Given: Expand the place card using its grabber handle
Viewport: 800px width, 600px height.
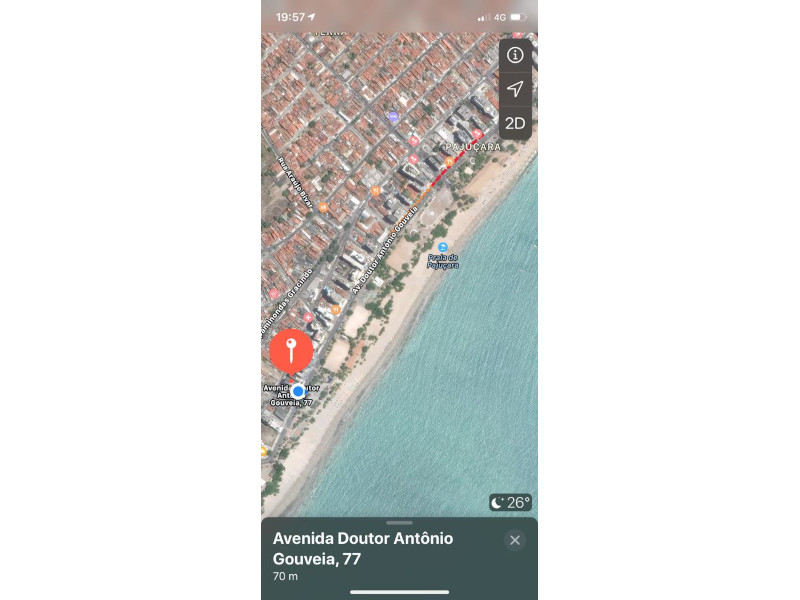Looking at the screenshot, I should click(x=399, y=523).
